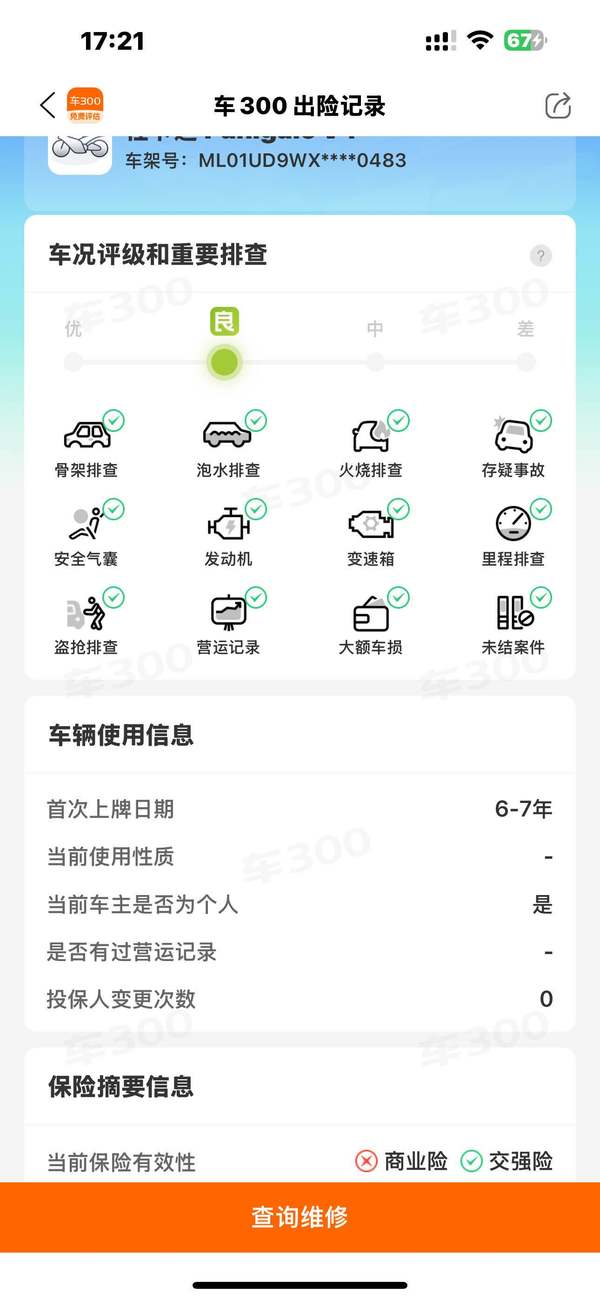This screenshot has height=1300, width=600.
Task: Share this 出险记录 report
Action: point(557,105)
